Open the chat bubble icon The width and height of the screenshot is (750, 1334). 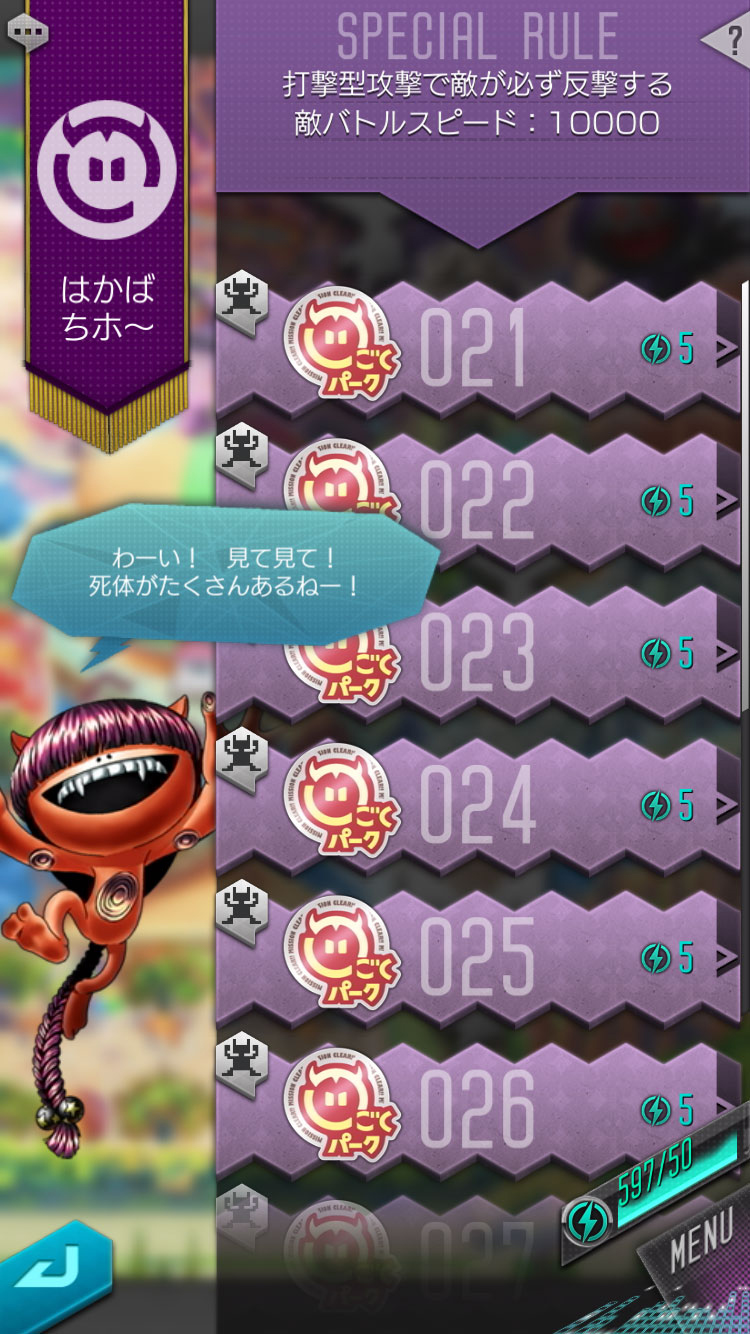27,29
